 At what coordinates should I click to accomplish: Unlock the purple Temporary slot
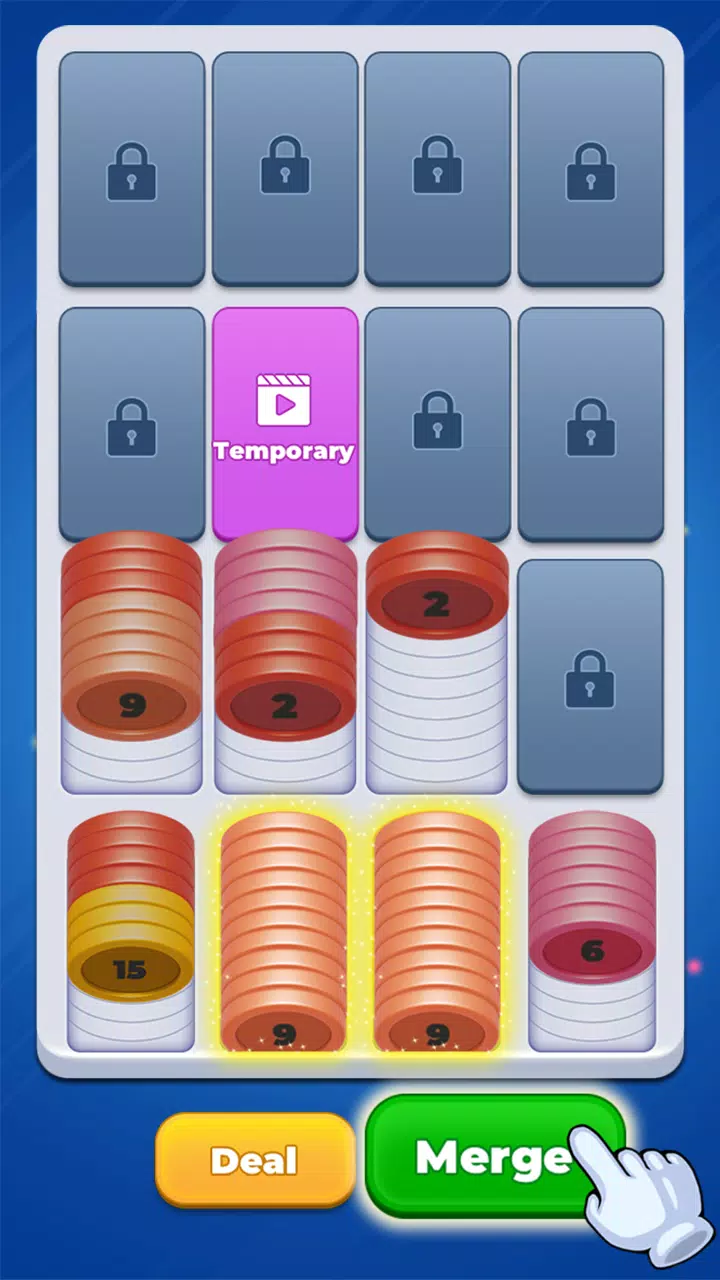[285, 422]
